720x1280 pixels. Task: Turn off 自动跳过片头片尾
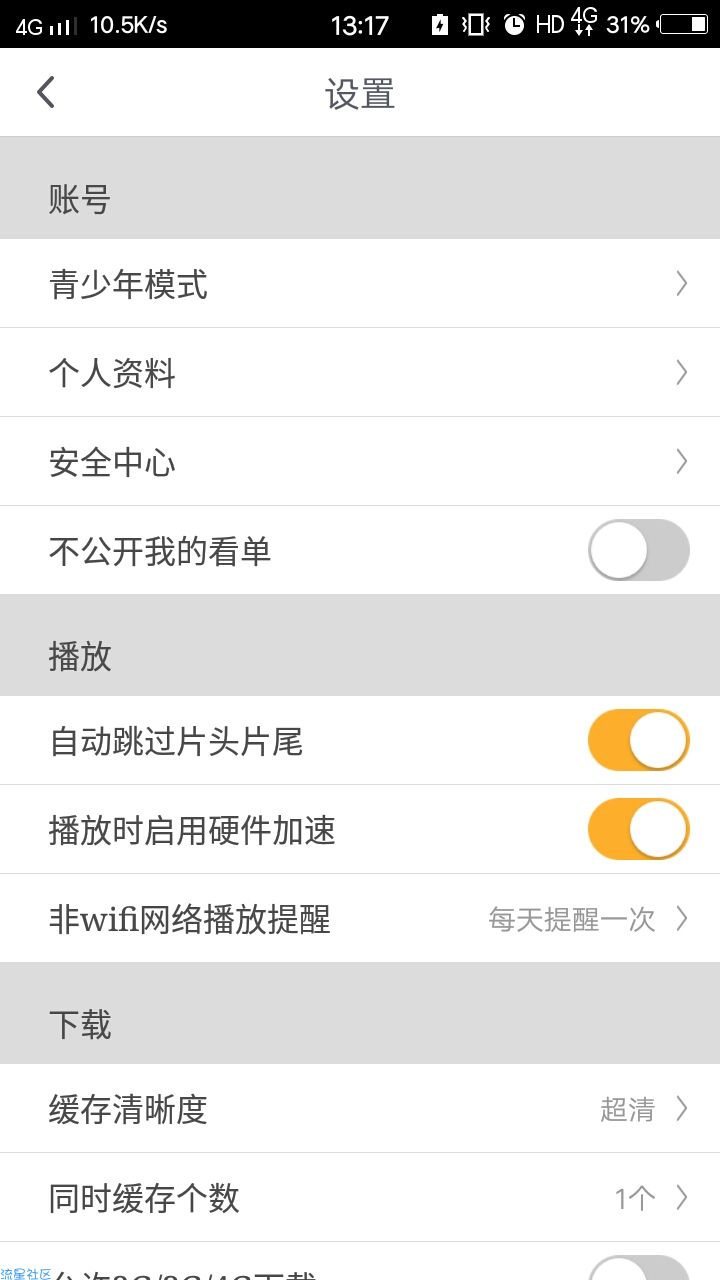click(639, 741)
